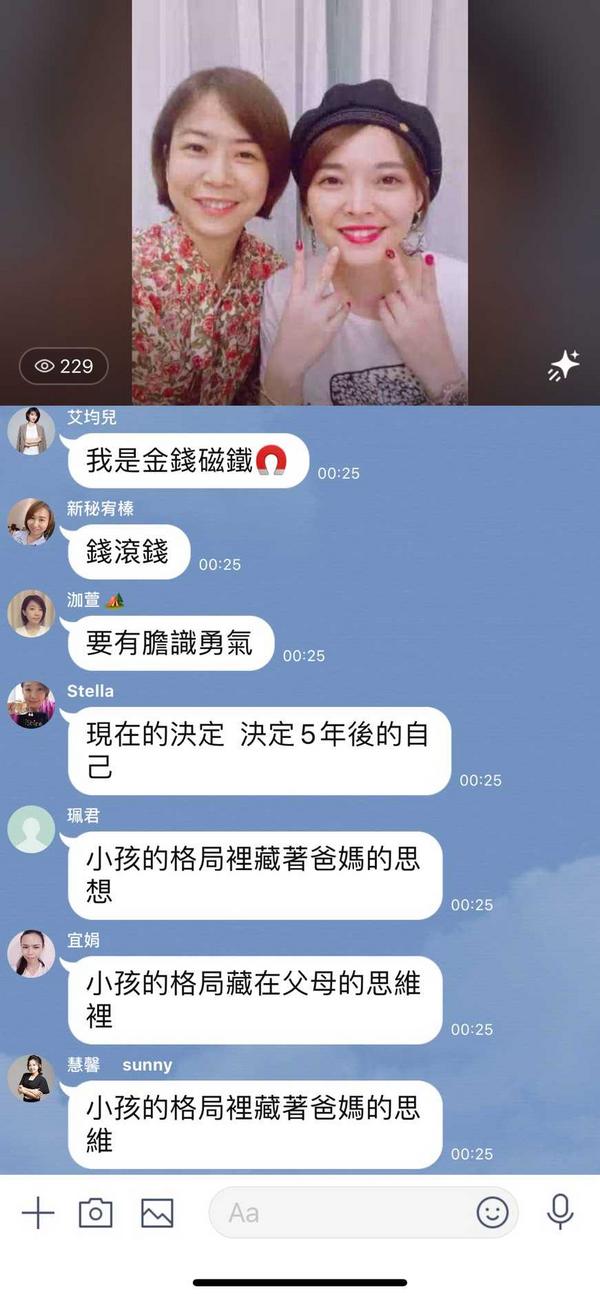Viewport: 600px width, 1297px height.
Task: Open the plus attachment menu
Action: (38, 1213)
